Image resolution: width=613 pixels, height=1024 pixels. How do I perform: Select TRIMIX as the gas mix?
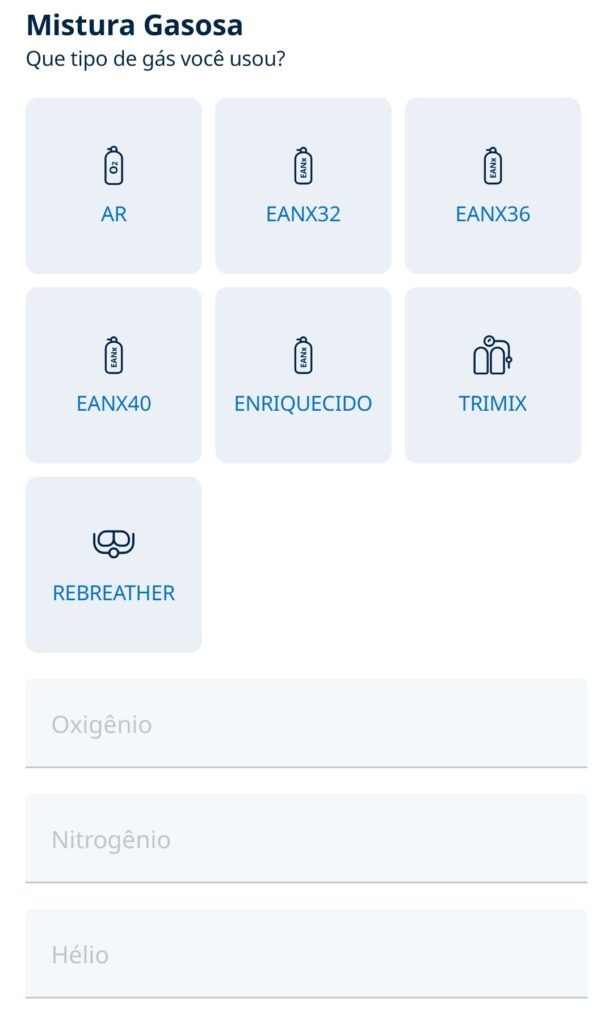[x=492, y=375]
